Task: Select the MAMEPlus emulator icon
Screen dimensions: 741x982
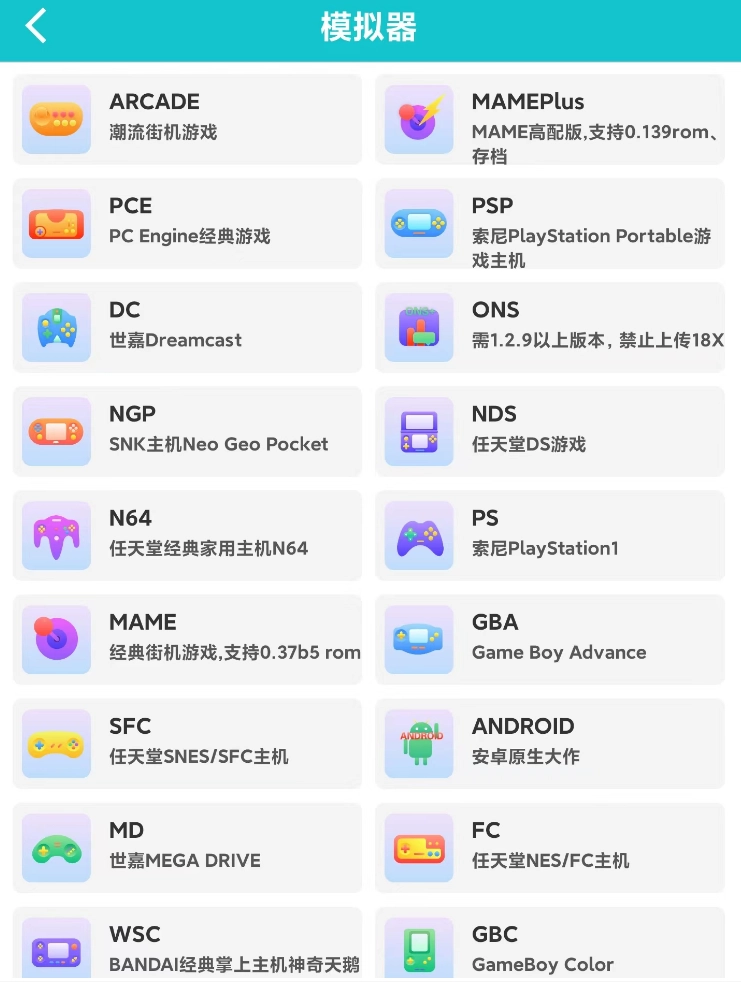Action: click(419, 119)
